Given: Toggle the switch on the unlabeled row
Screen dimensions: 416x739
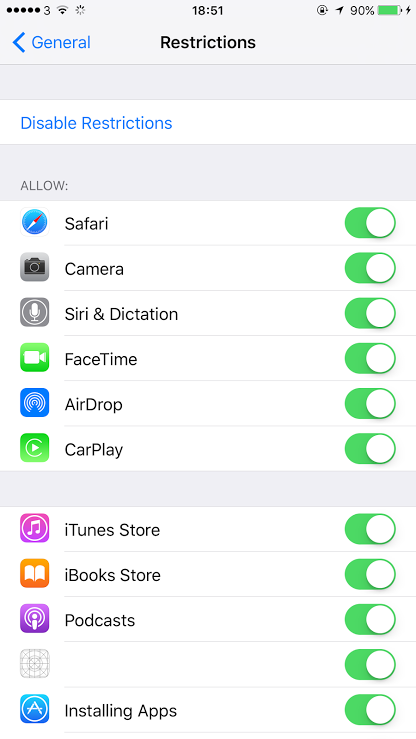Looking at the screenshot, I should 370,665.
